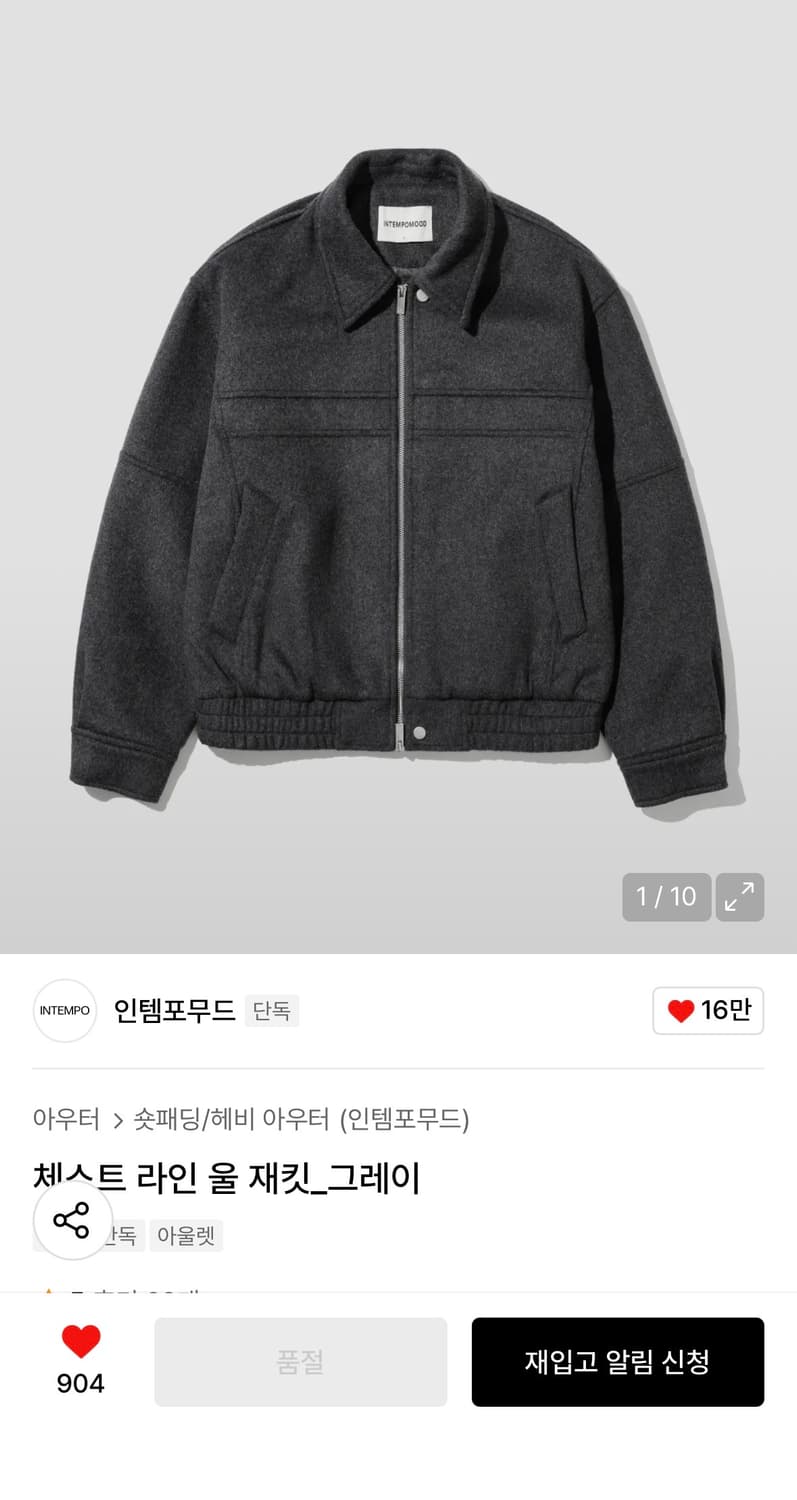This screenshot has height=1500, width=797.
Task: Tap the gray jacket product photo
Action: click(398, 470)
